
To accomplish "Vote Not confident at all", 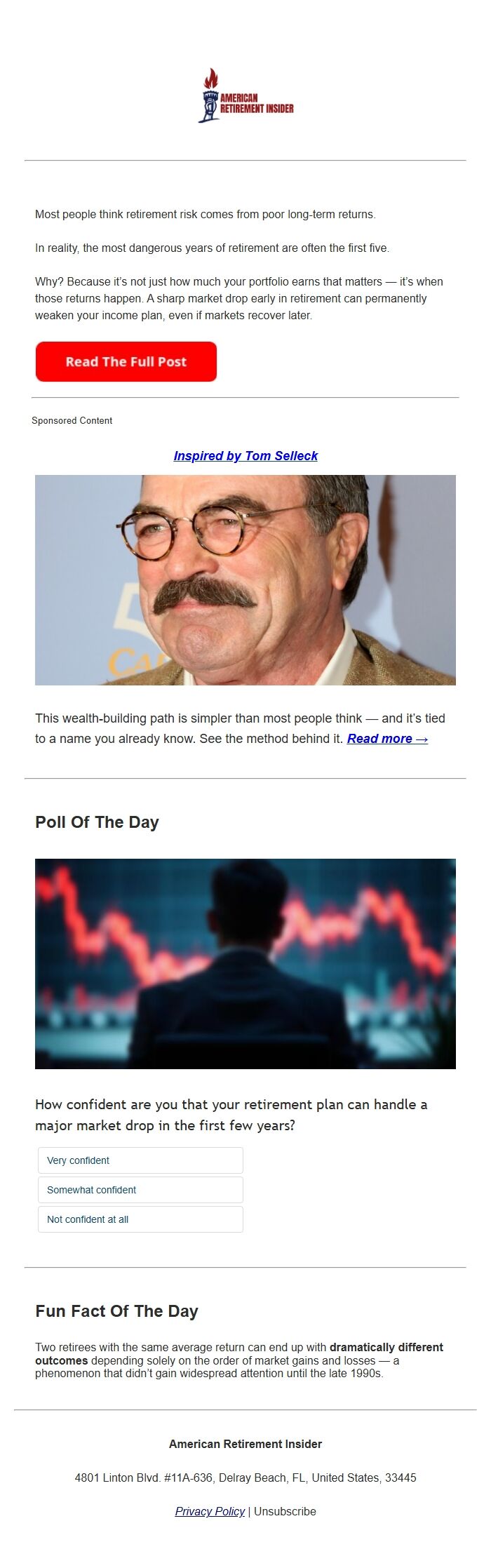I will [x=140, y=1219].
